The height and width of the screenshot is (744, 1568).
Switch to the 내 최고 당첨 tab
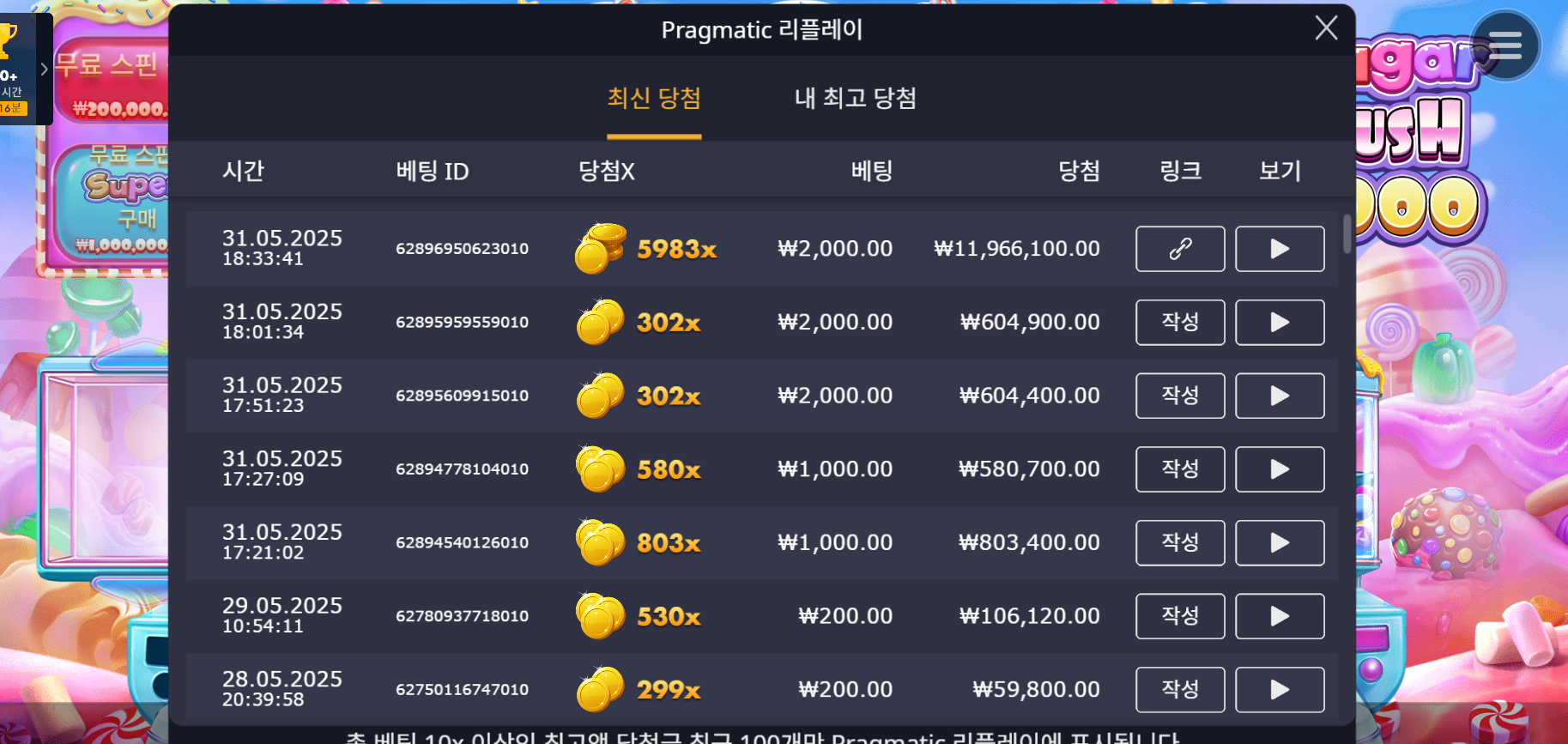(855, 99)
